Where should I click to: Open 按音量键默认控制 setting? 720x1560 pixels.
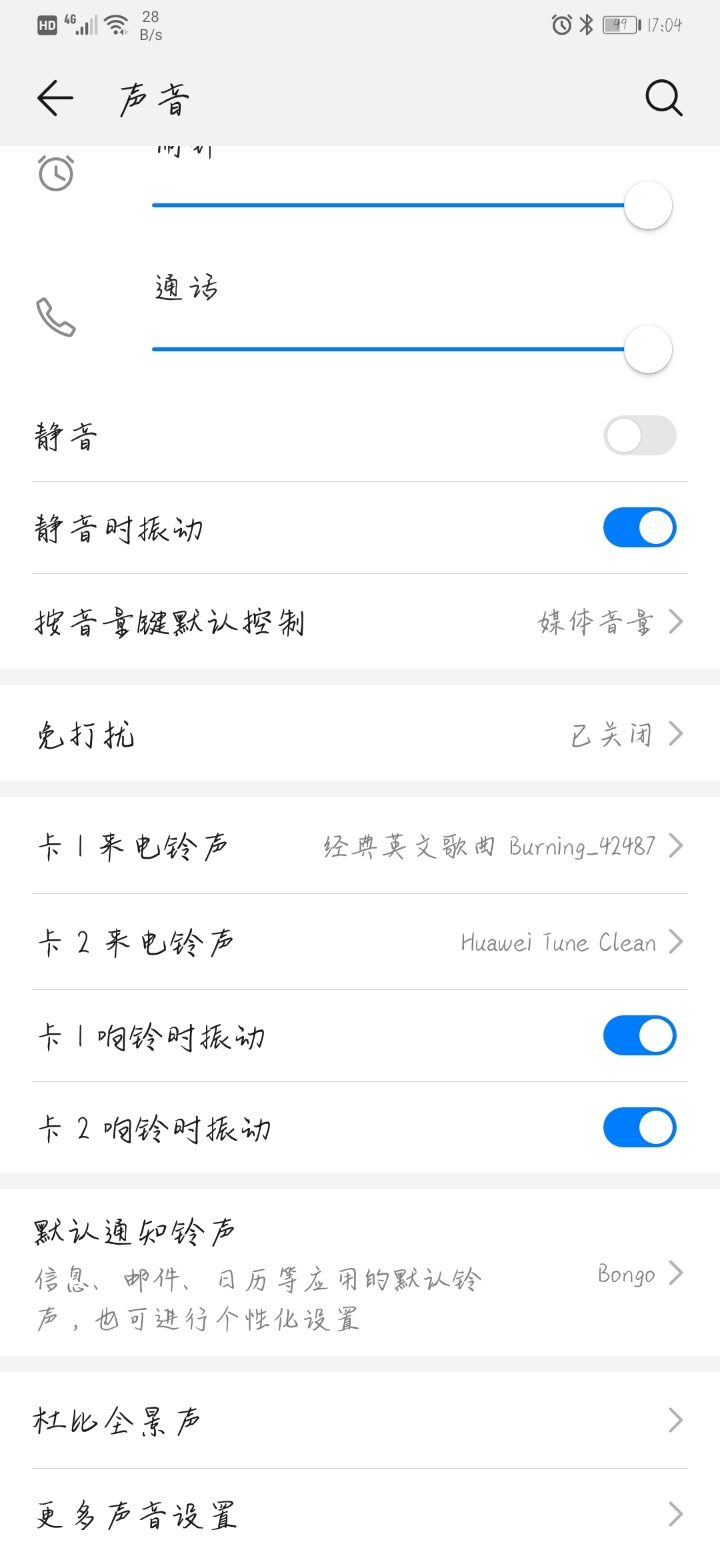point(360,623)
